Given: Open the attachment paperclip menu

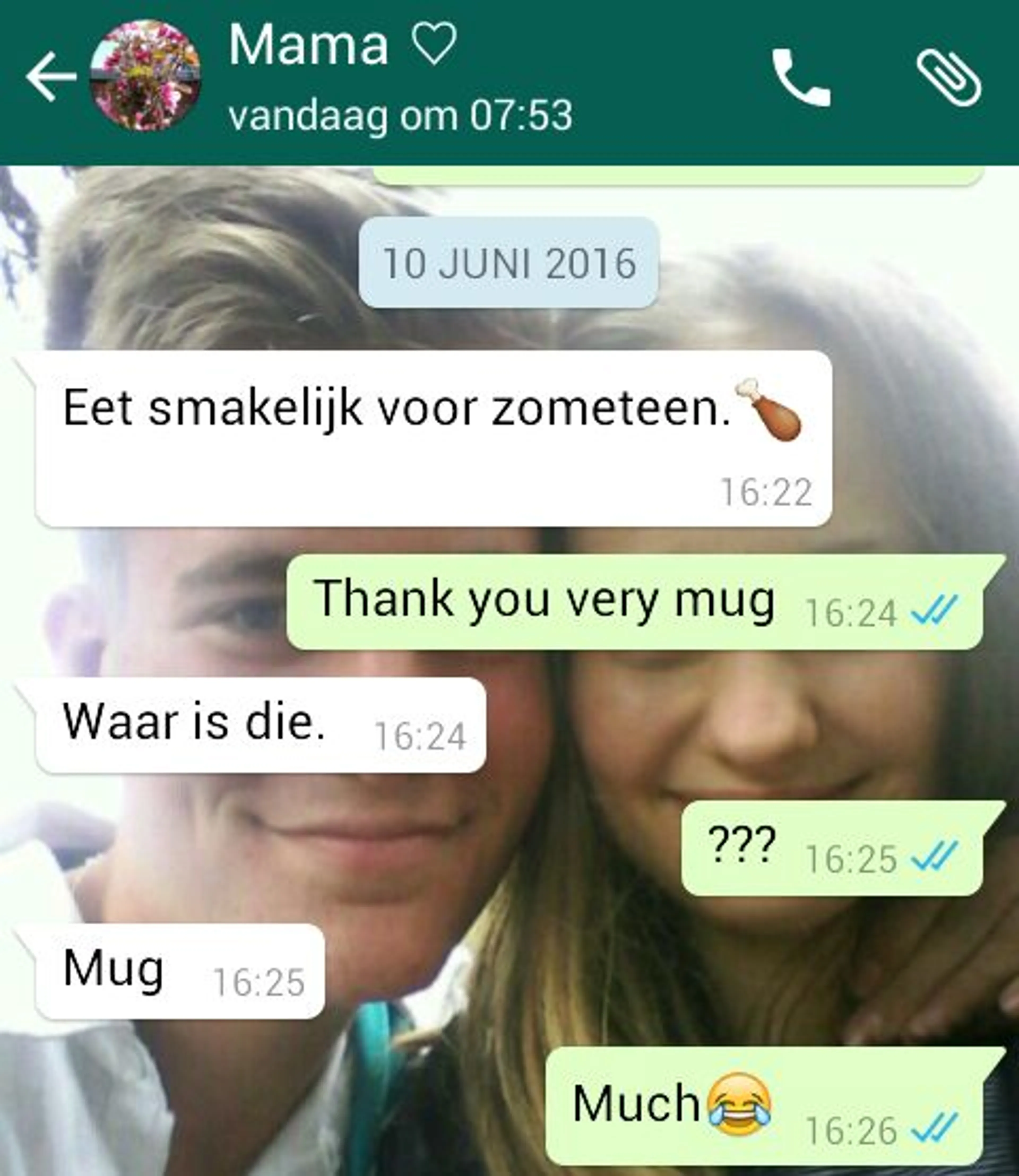Looking at the screenshot, I should pos(948,78).
